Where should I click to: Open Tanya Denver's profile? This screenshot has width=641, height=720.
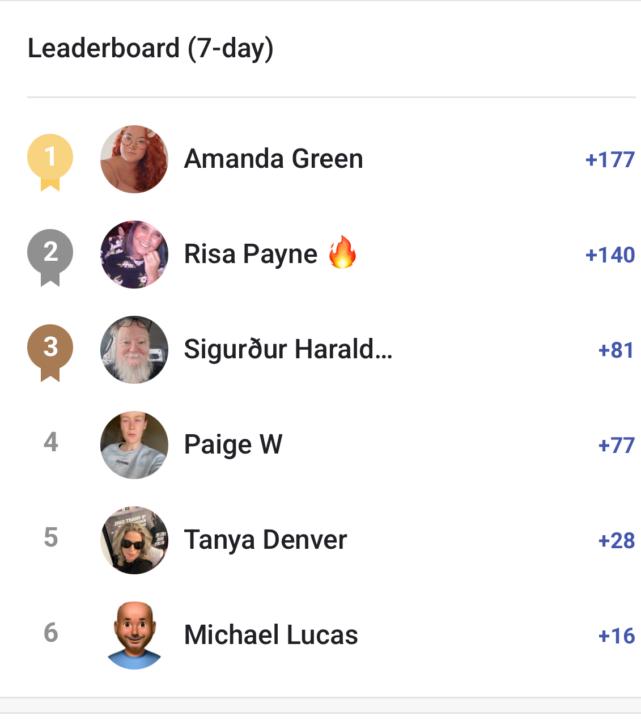coord(265,540)
